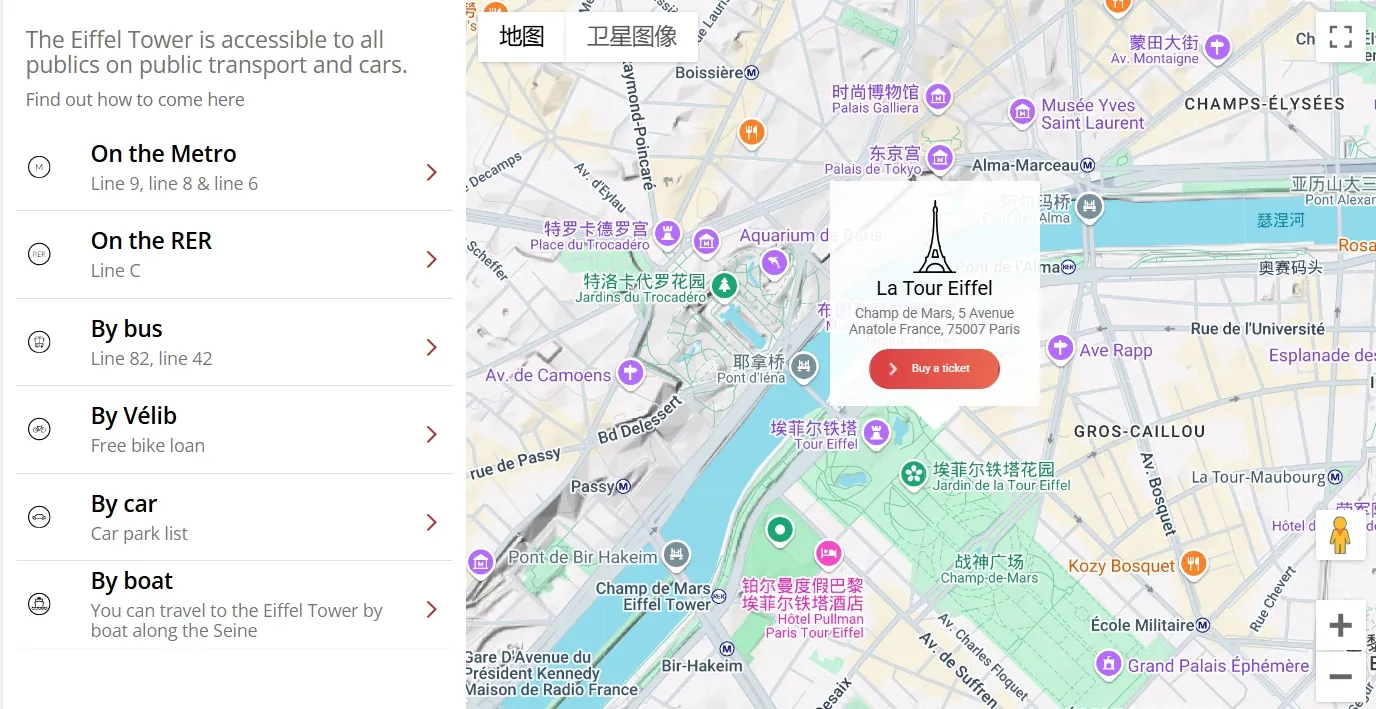1376x709 pixels.
Task: Zoom in on the map
Action: coord(1340,626)
